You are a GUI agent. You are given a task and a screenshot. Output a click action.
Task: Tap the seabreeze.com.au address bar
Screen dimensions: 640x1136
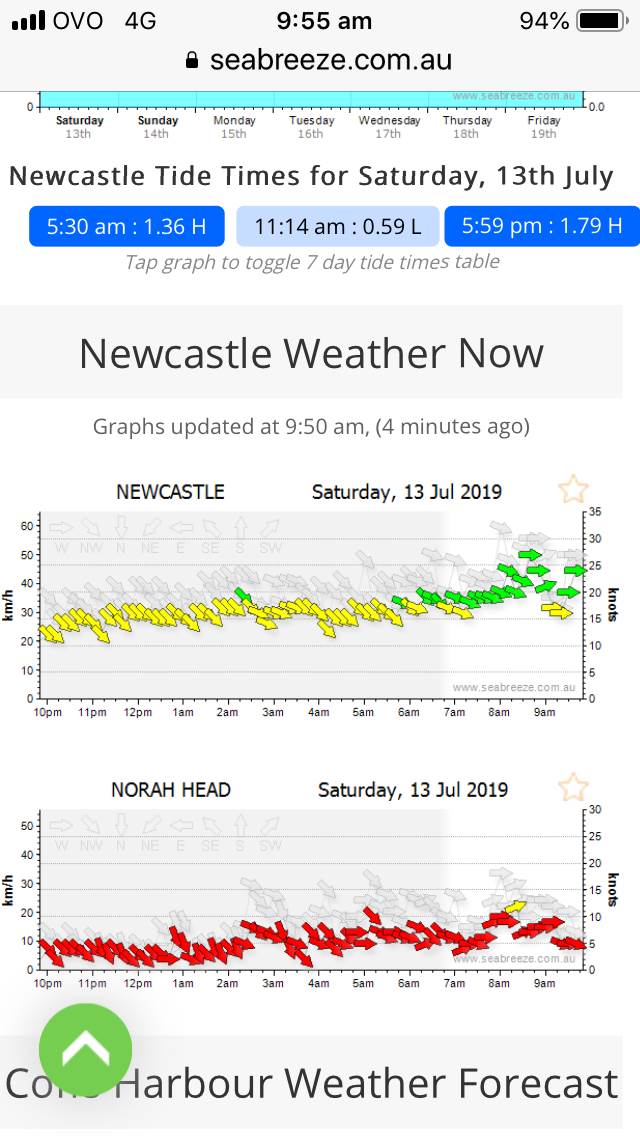pyautogui.click(x=320, y=60)
